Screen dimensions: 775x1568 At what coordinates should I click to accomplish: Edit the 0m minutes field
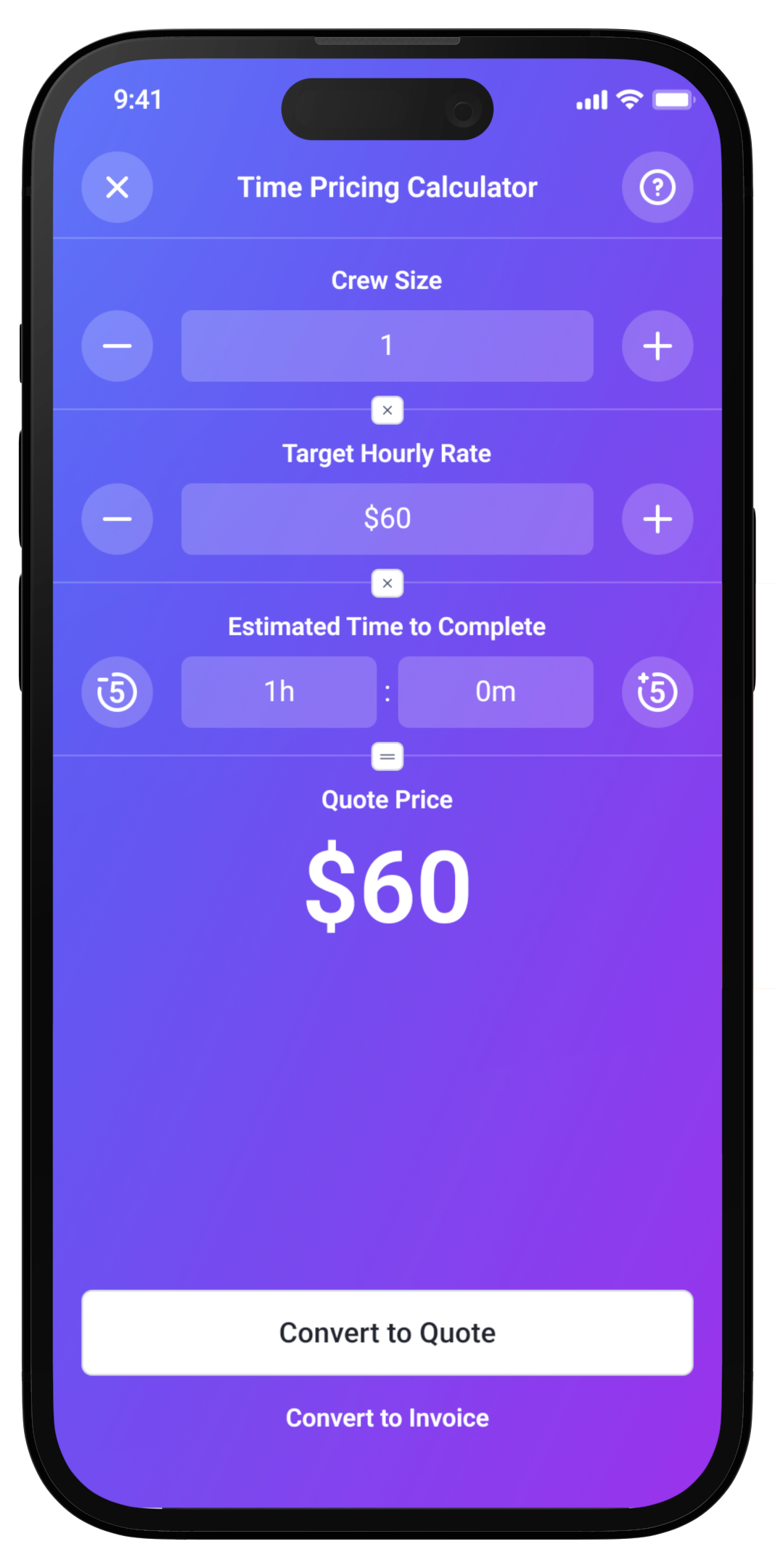(496, 692)
